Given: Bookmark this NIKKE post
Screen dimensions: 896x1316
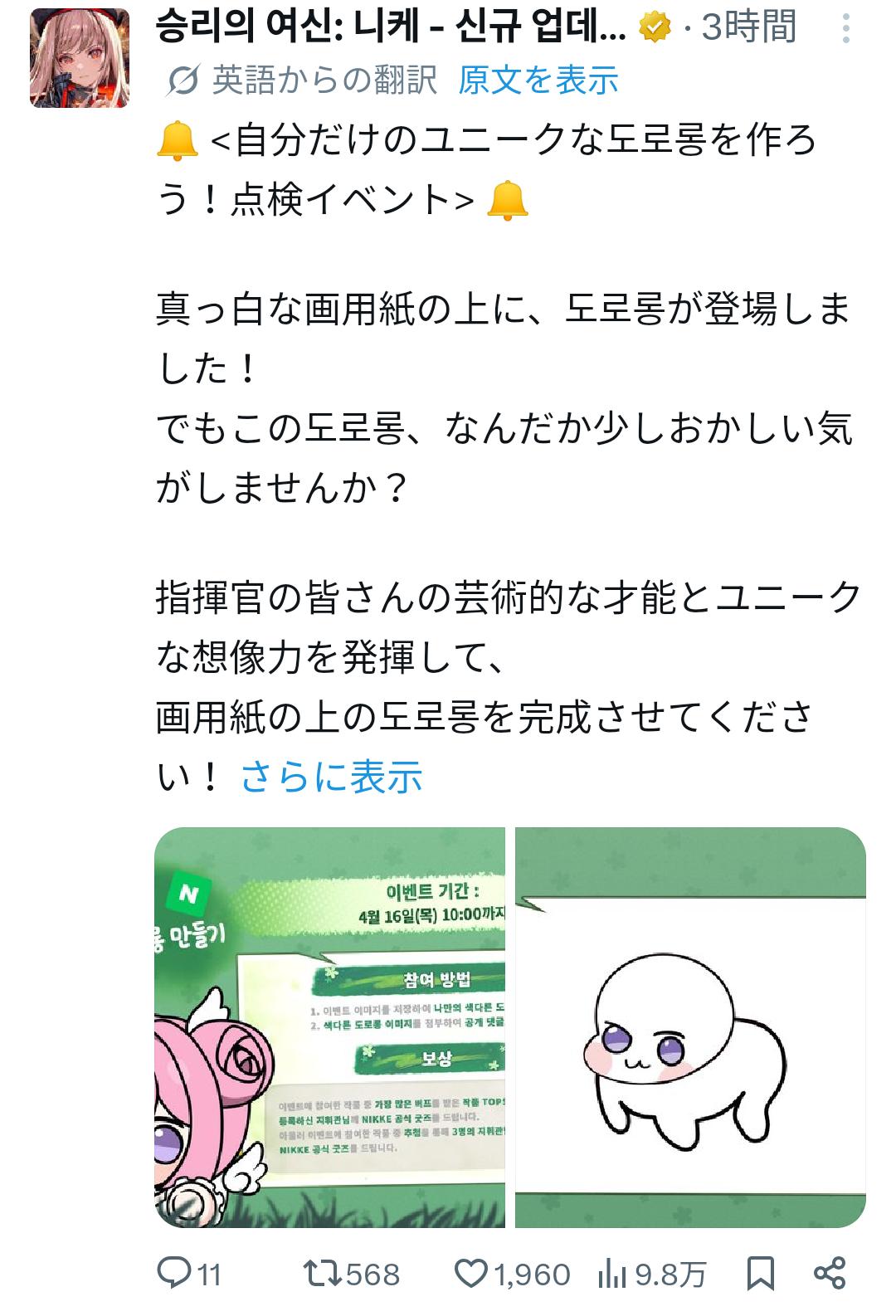Looking at the screenshot, I should (760, 1273).
